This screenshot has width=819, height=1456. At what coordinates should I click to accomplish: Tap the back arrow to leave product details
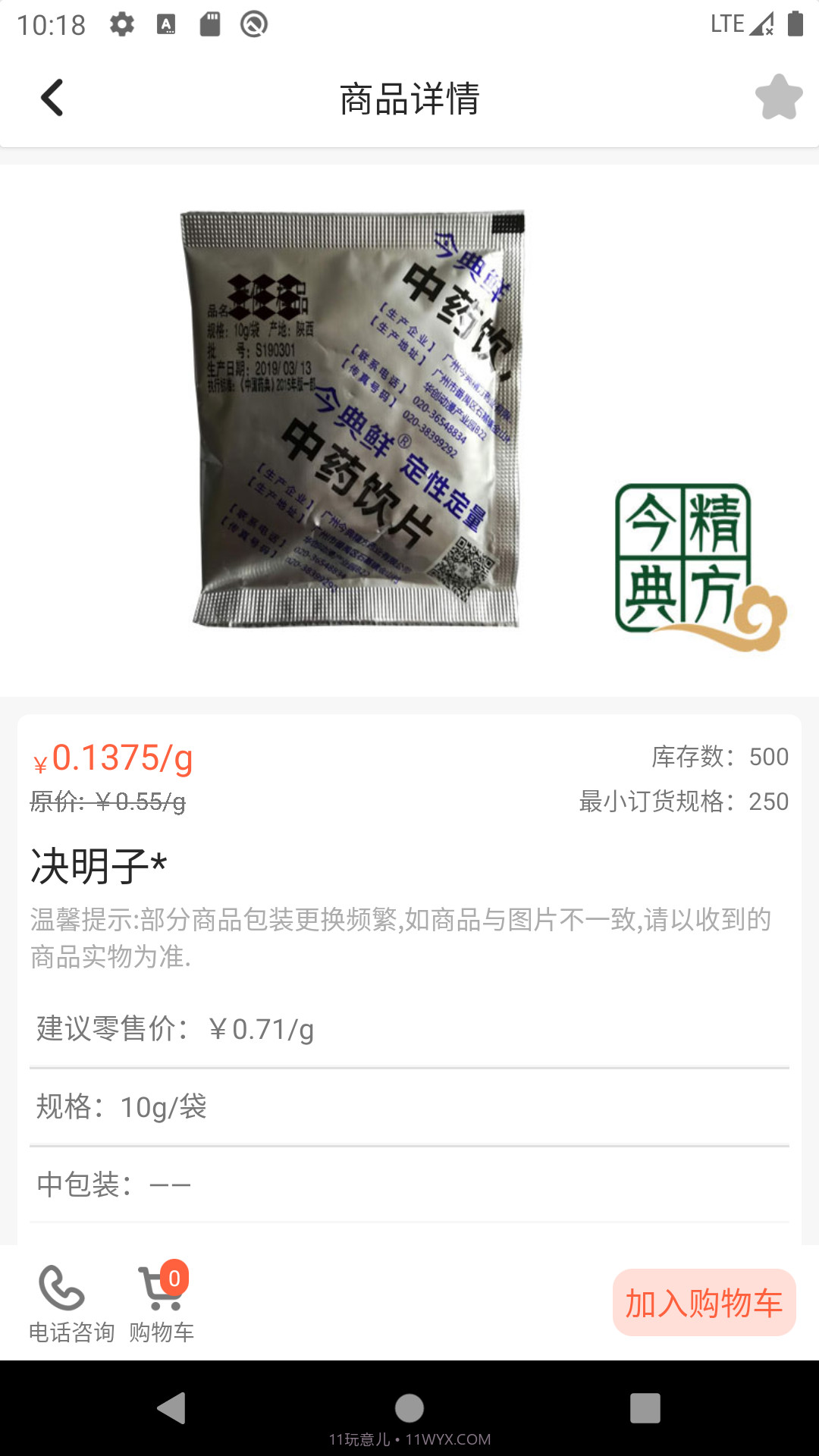click(x=51, y=97)
